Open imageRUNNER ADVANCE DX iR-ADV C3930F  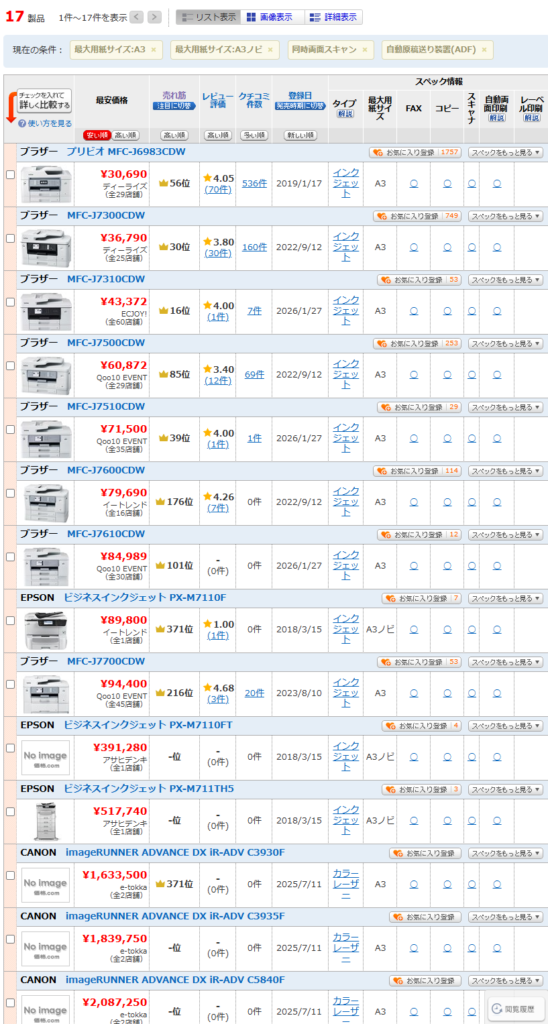pos(175,852)
